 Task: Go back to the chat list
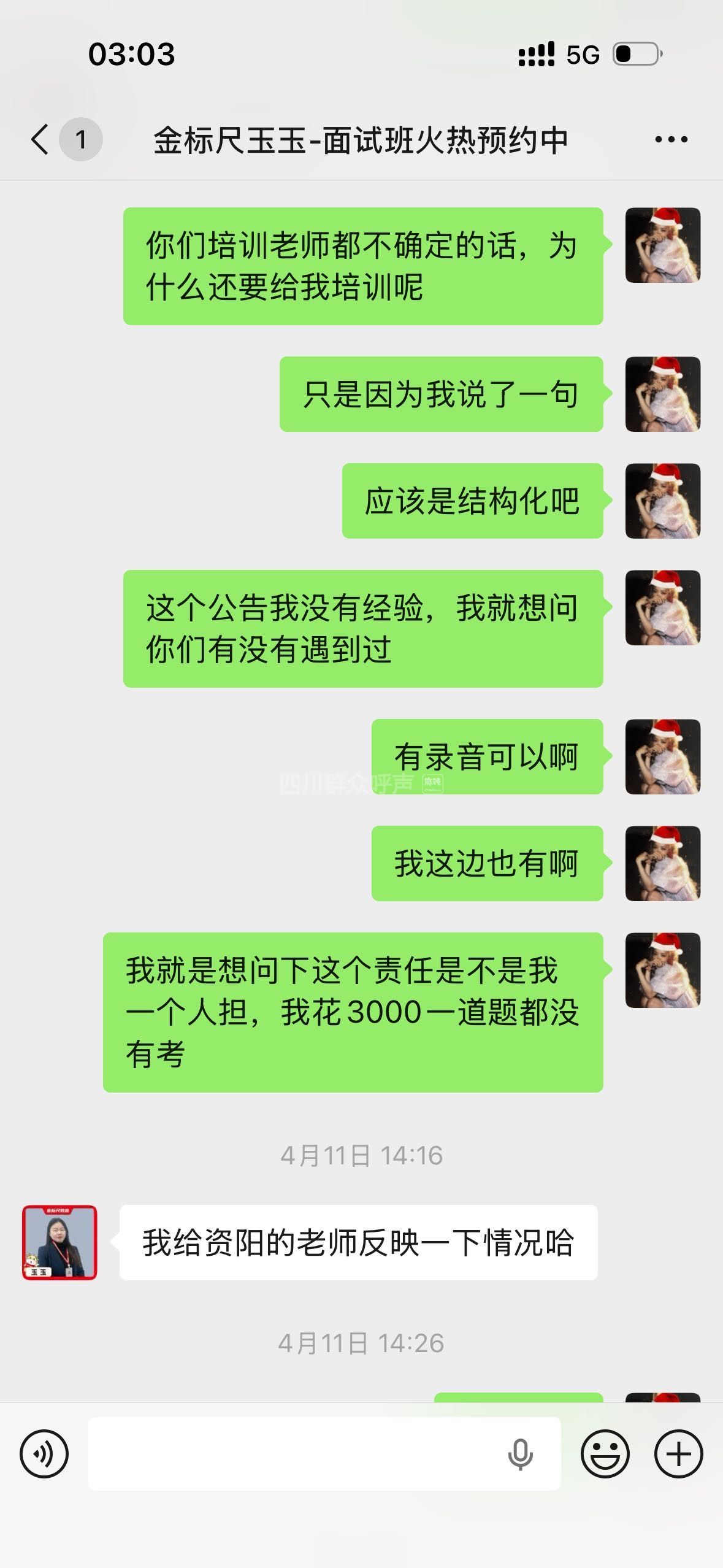(x=40, y=139)
